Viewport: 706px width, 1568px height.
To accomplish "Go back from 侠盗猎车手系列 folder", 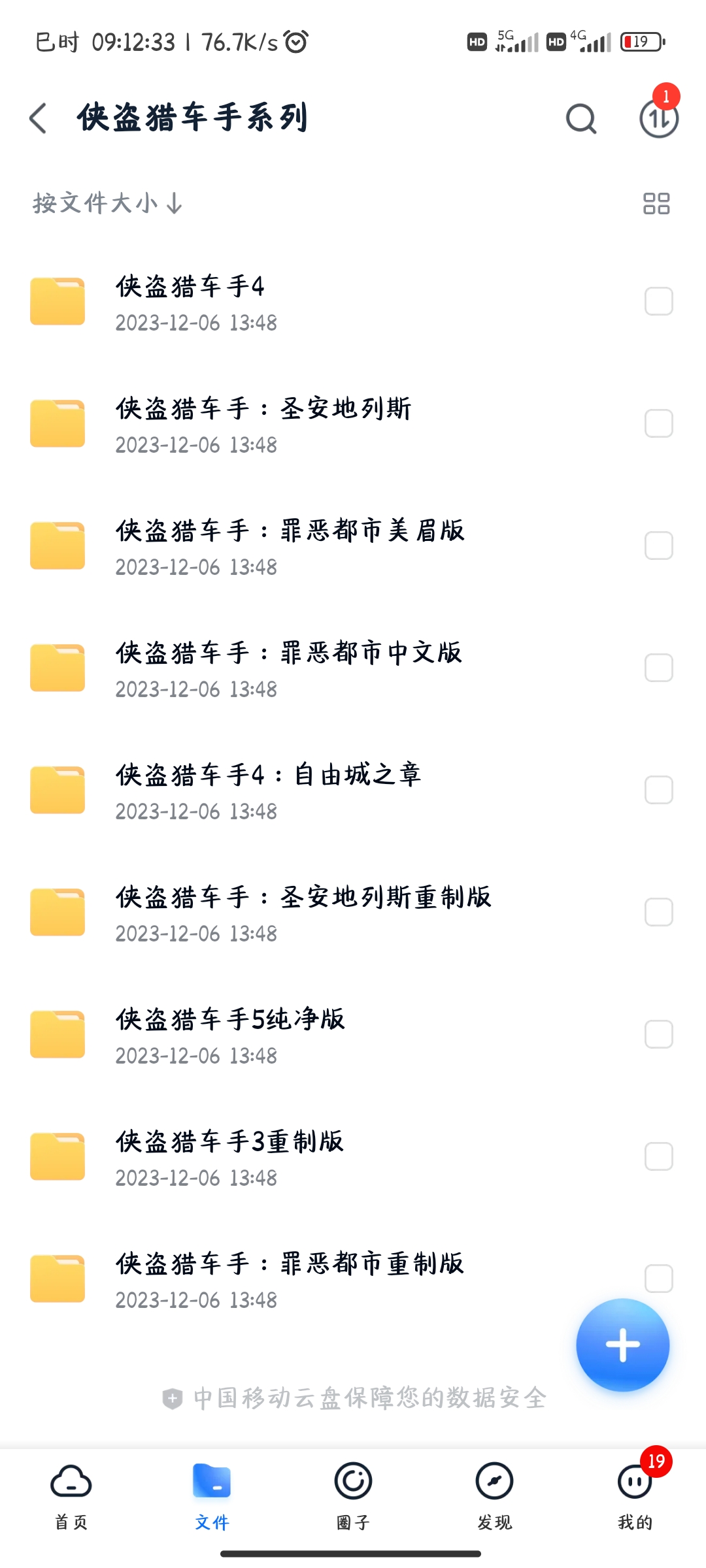I will [38, 118].
